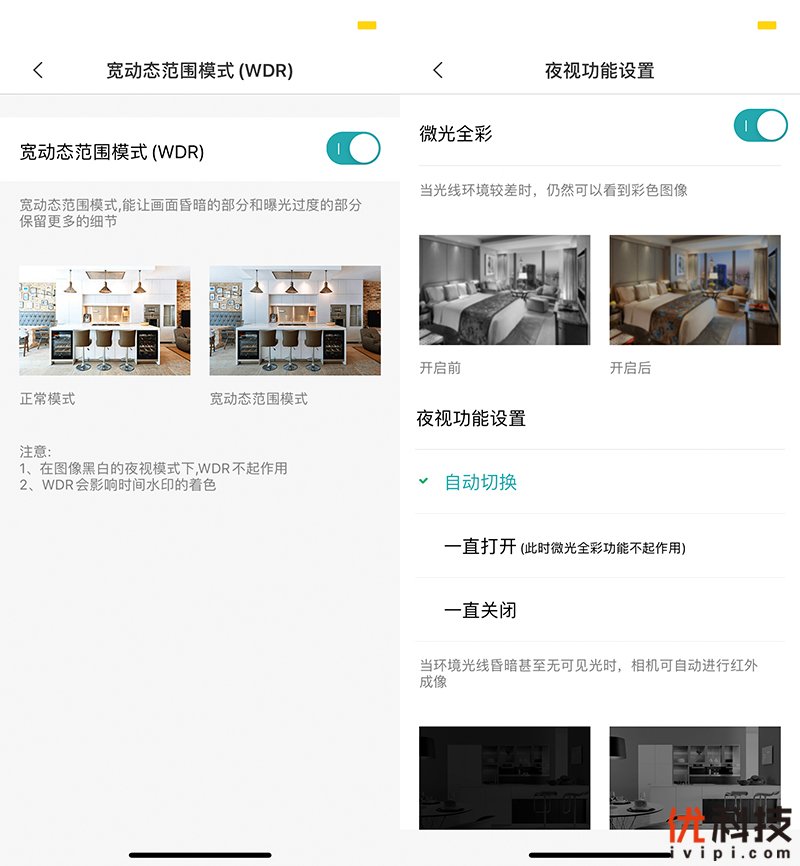Set night vision to 一直关闭
The height and width of the screenshot is (866, 800).
(x=481, y=610)
